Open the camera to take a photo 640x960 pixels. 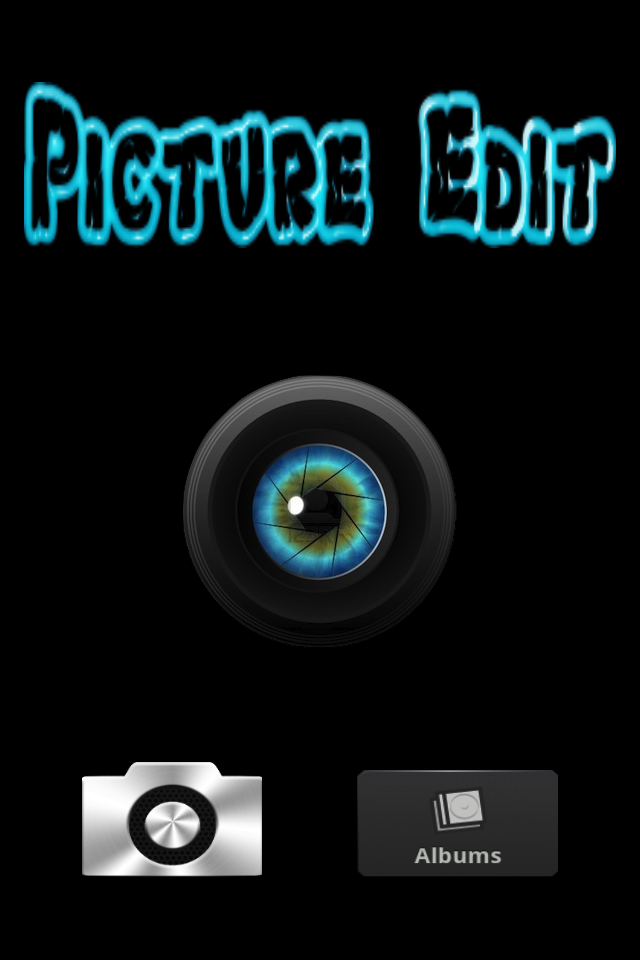[x=172, y=820]
